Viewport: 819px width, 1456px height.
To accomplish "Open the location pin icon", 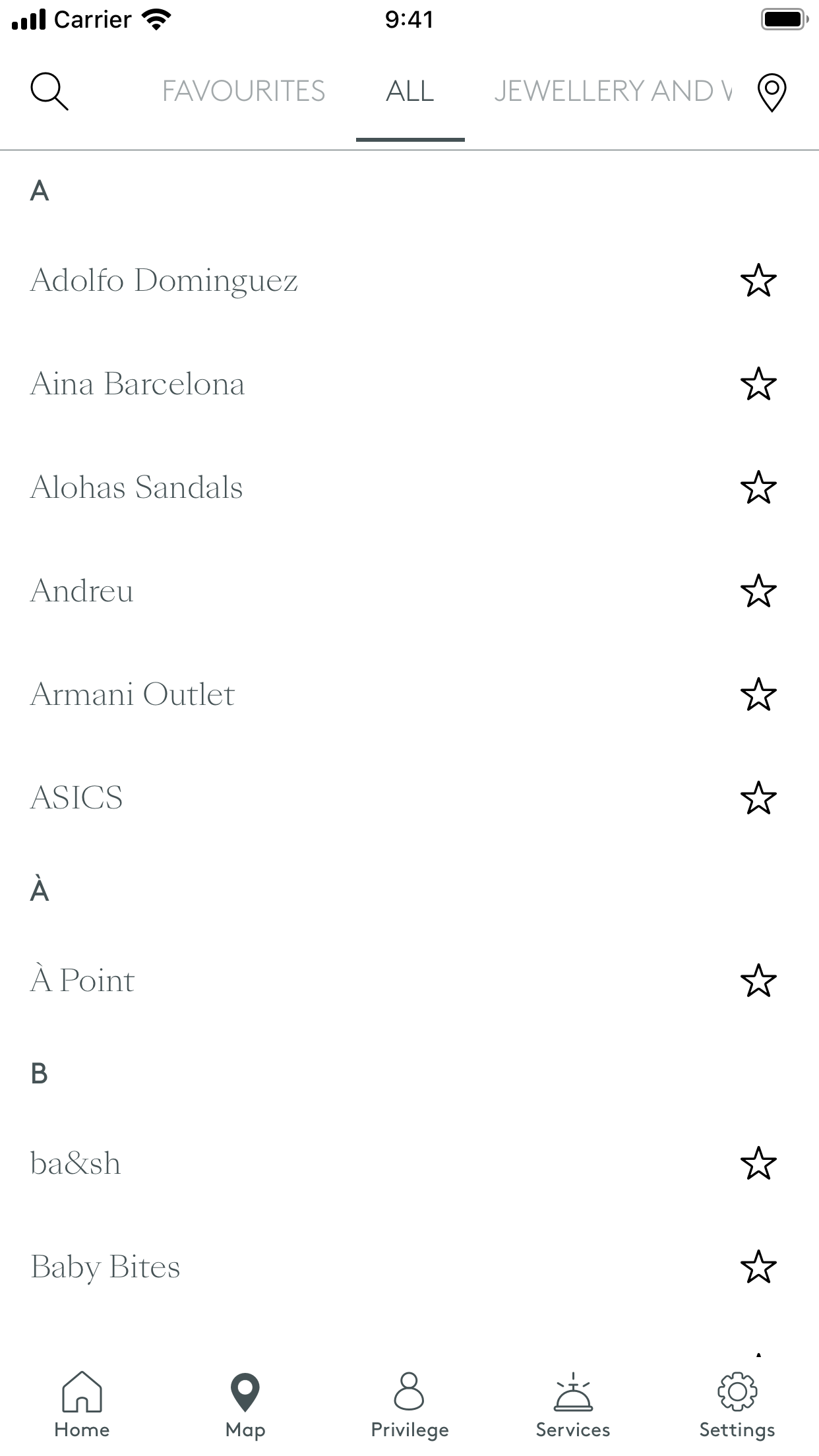I will tap(772, 93).
